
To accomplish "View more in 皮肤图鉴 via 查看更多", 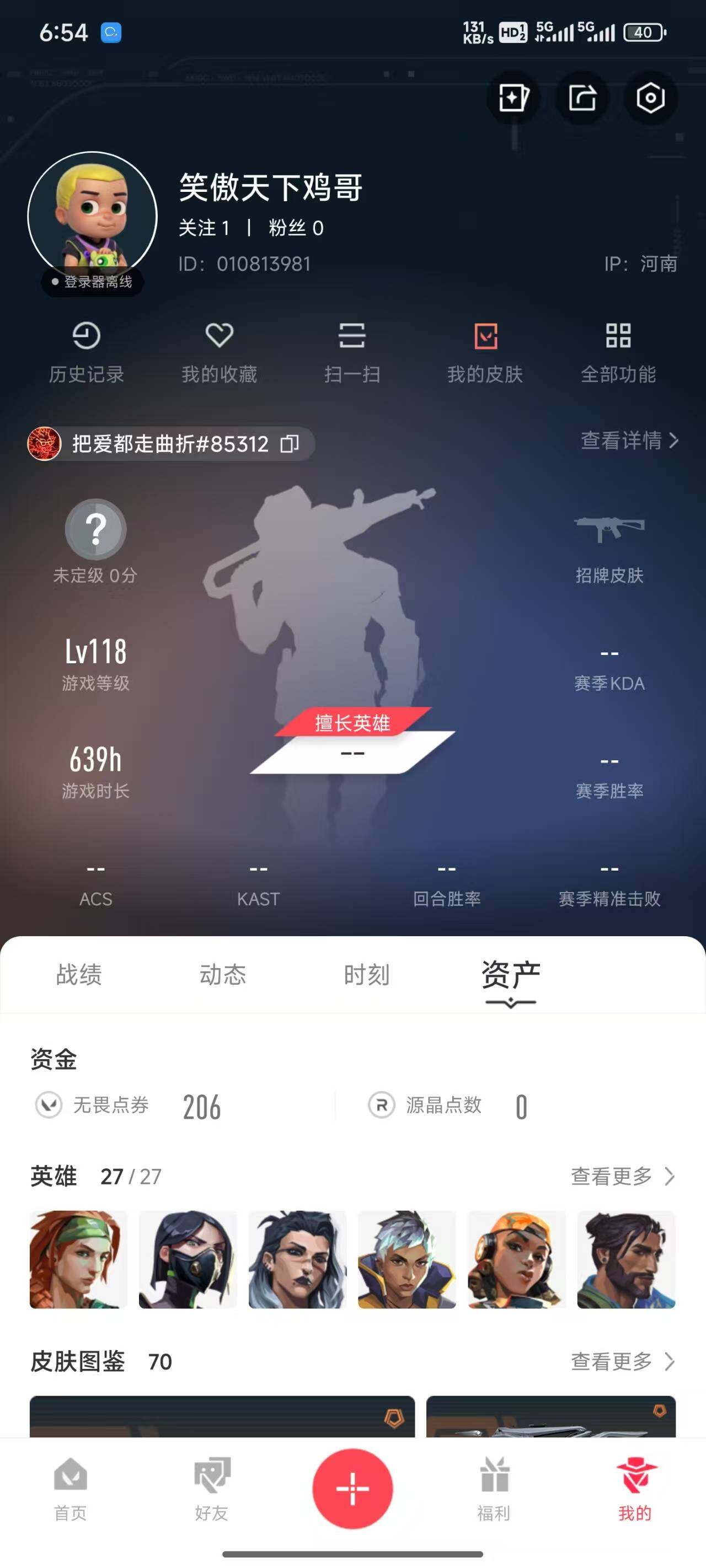I will click(x=622, y=1362).
